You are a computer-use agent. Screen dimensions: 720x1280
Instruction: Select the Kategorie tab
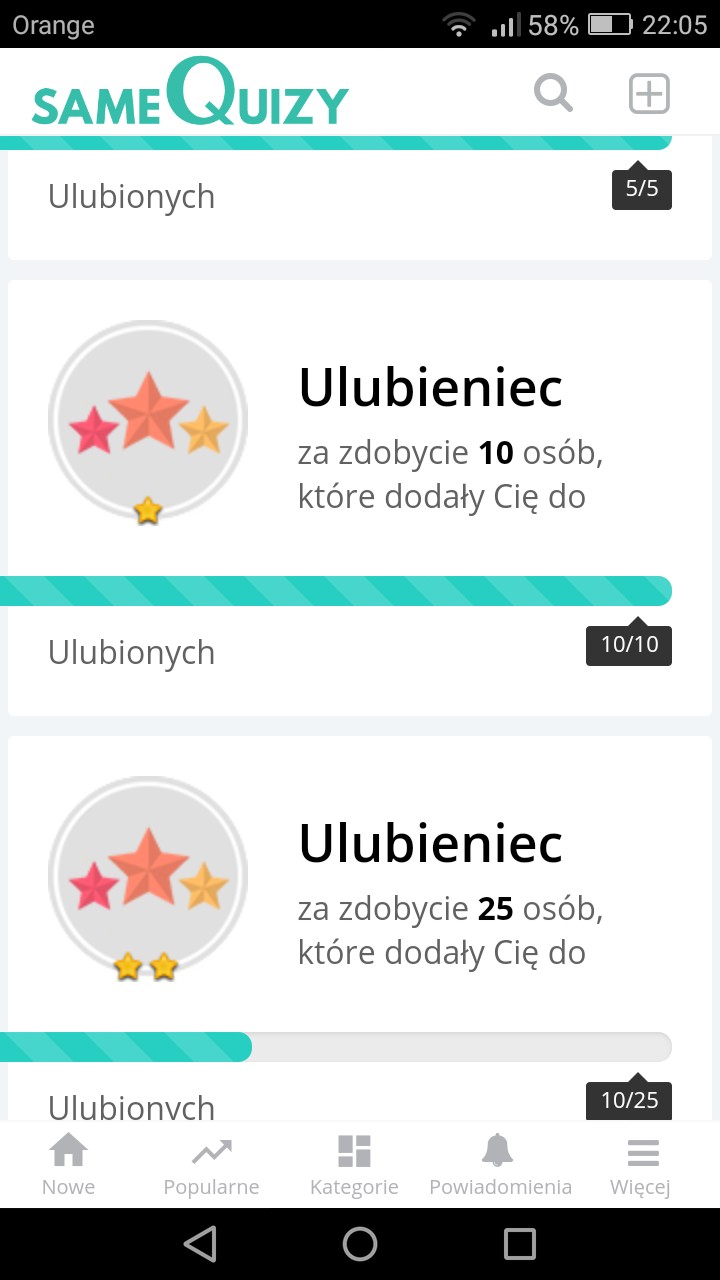(354, 1165)
